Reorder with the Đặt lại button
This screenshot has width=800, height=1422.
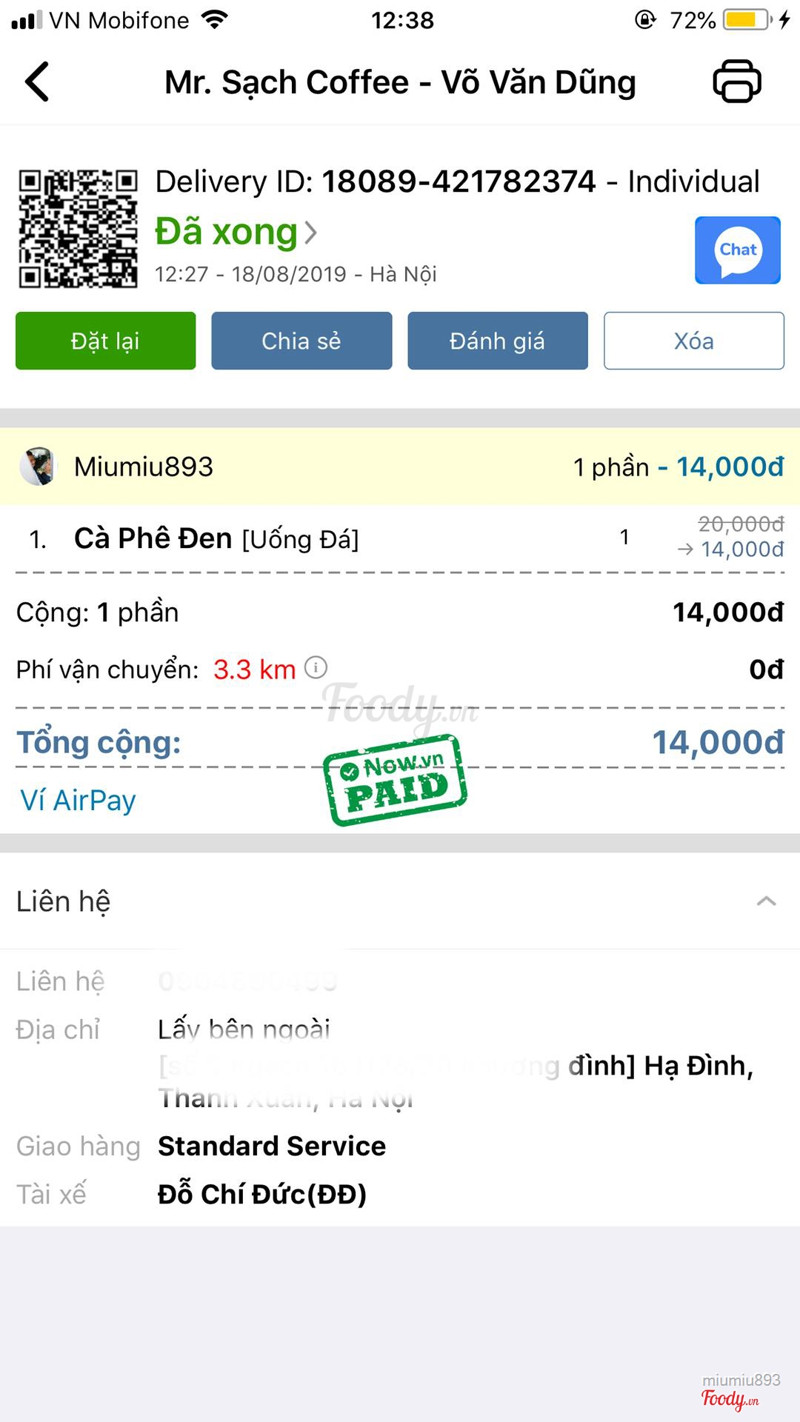tap(105, 341)
